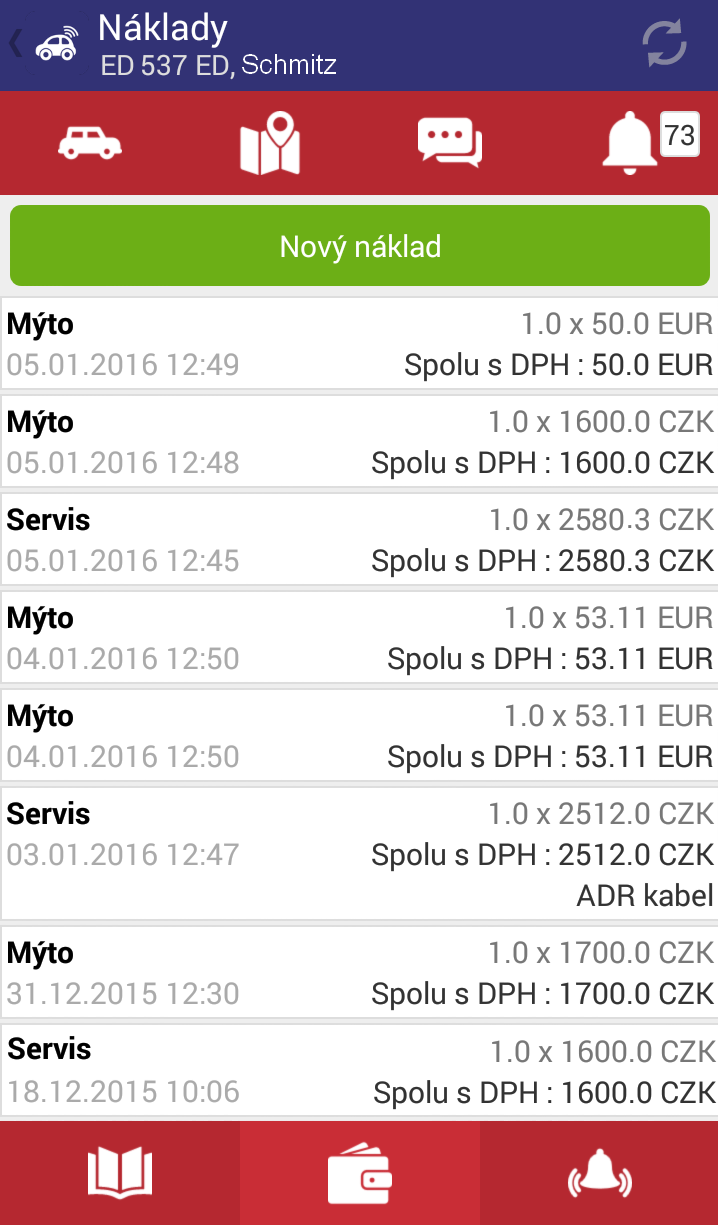The height and width of the screenshot is (1225, 718).
Task: Refresh the costs list
Action: tap(664, 44)
